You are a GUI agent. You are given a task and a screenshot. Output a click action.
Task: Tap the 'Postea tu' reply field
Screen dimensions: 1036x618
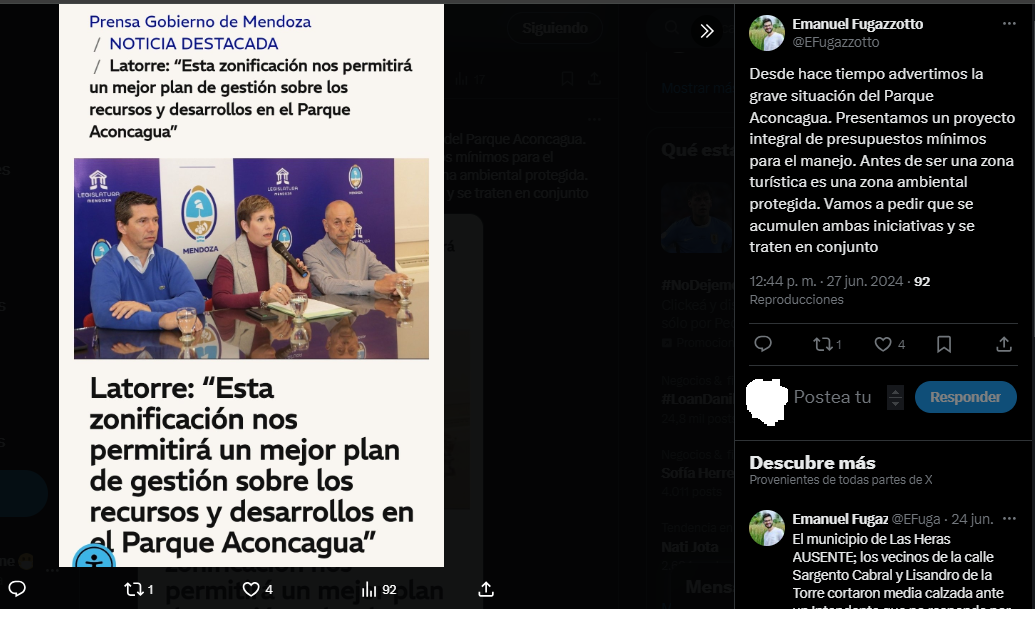pyautogui.click(x=832, y=397)
